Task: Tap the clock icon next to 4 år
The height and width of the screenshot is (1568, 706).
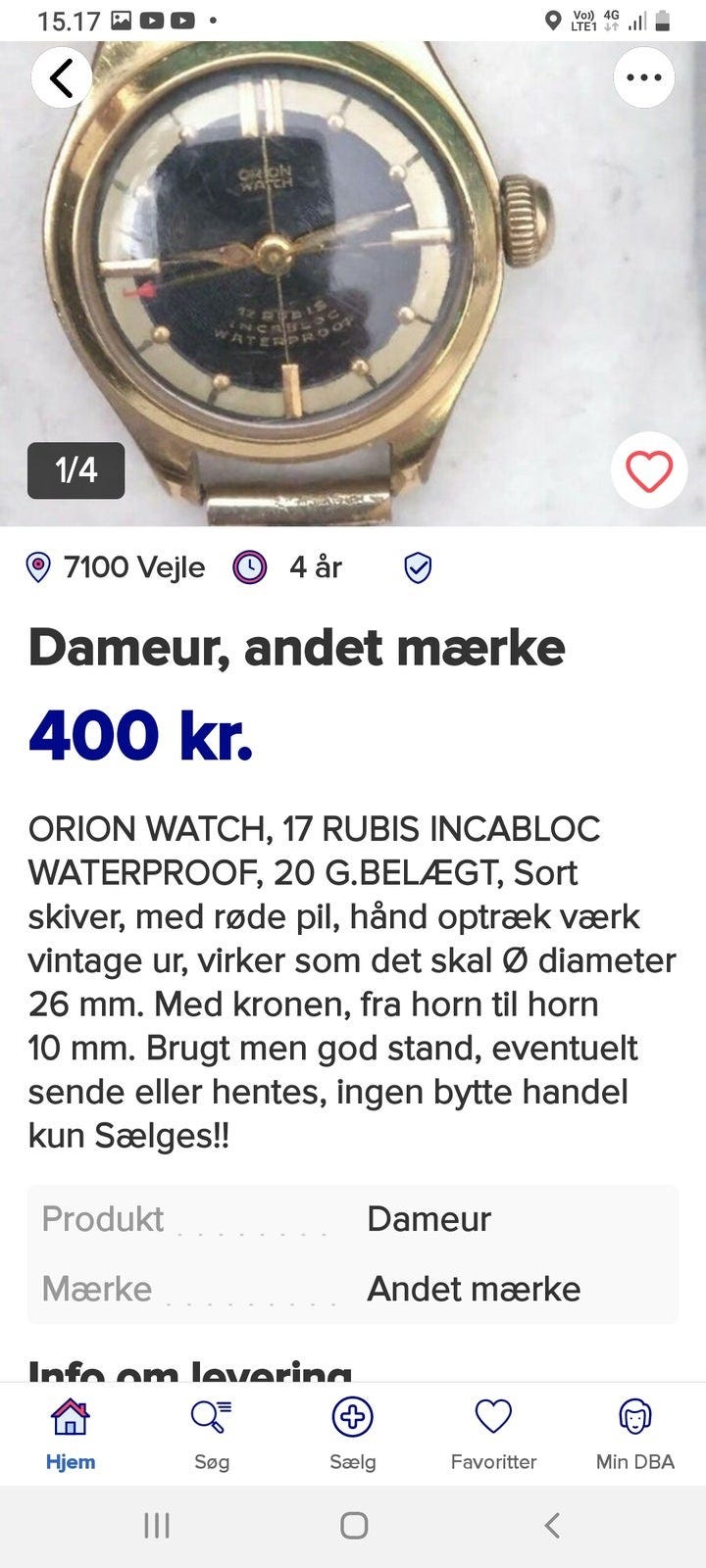Action: [249, 566]
